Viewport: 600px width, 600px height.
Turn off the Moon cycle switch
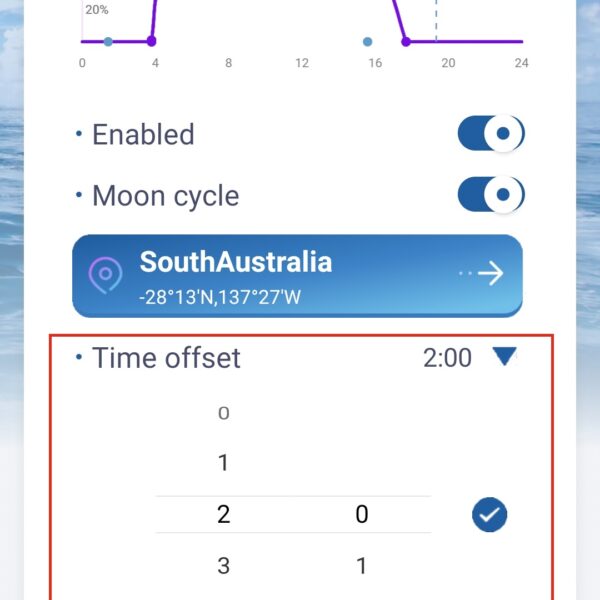point(490,194)
